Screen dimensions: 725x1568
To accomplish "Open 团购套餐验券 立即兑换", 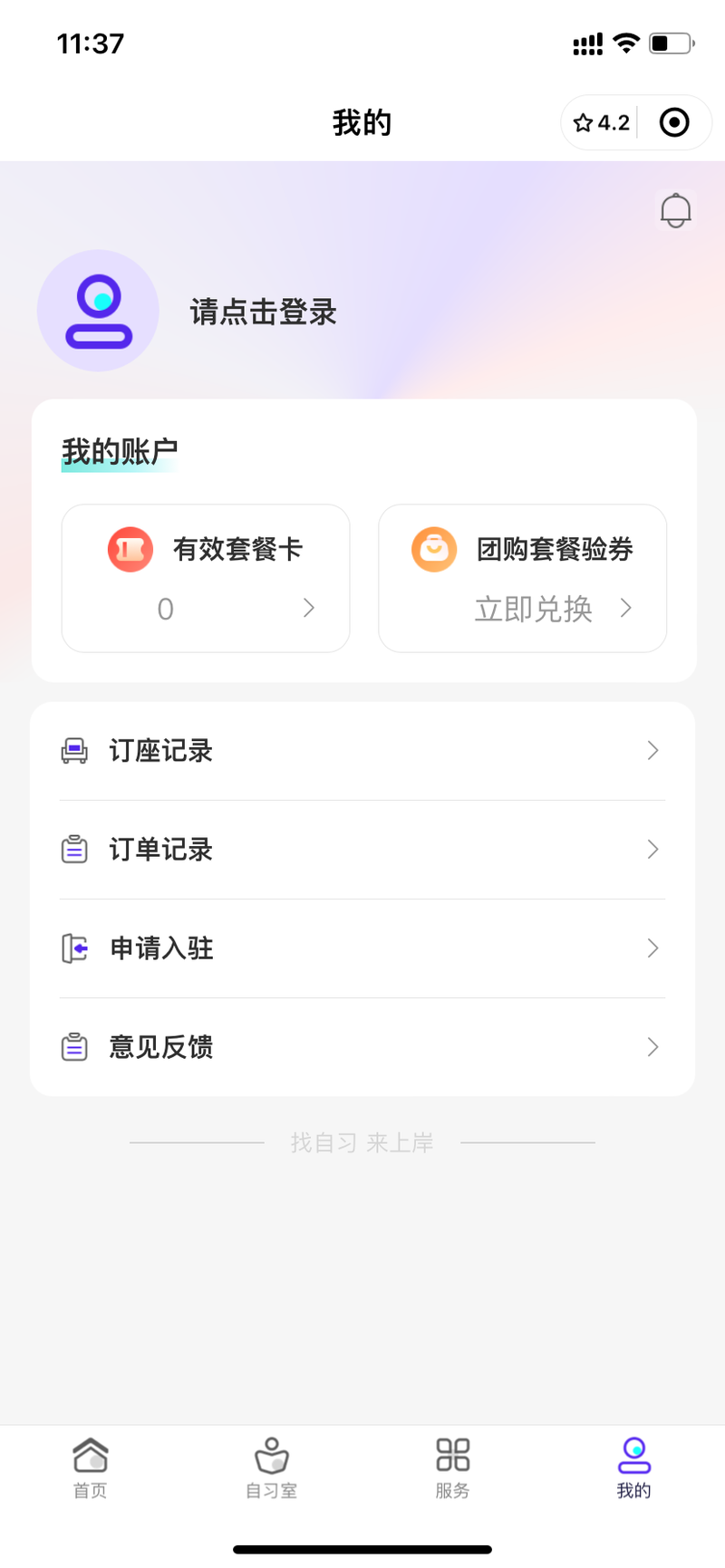I will pyautogui.click(x=523, y=578).
